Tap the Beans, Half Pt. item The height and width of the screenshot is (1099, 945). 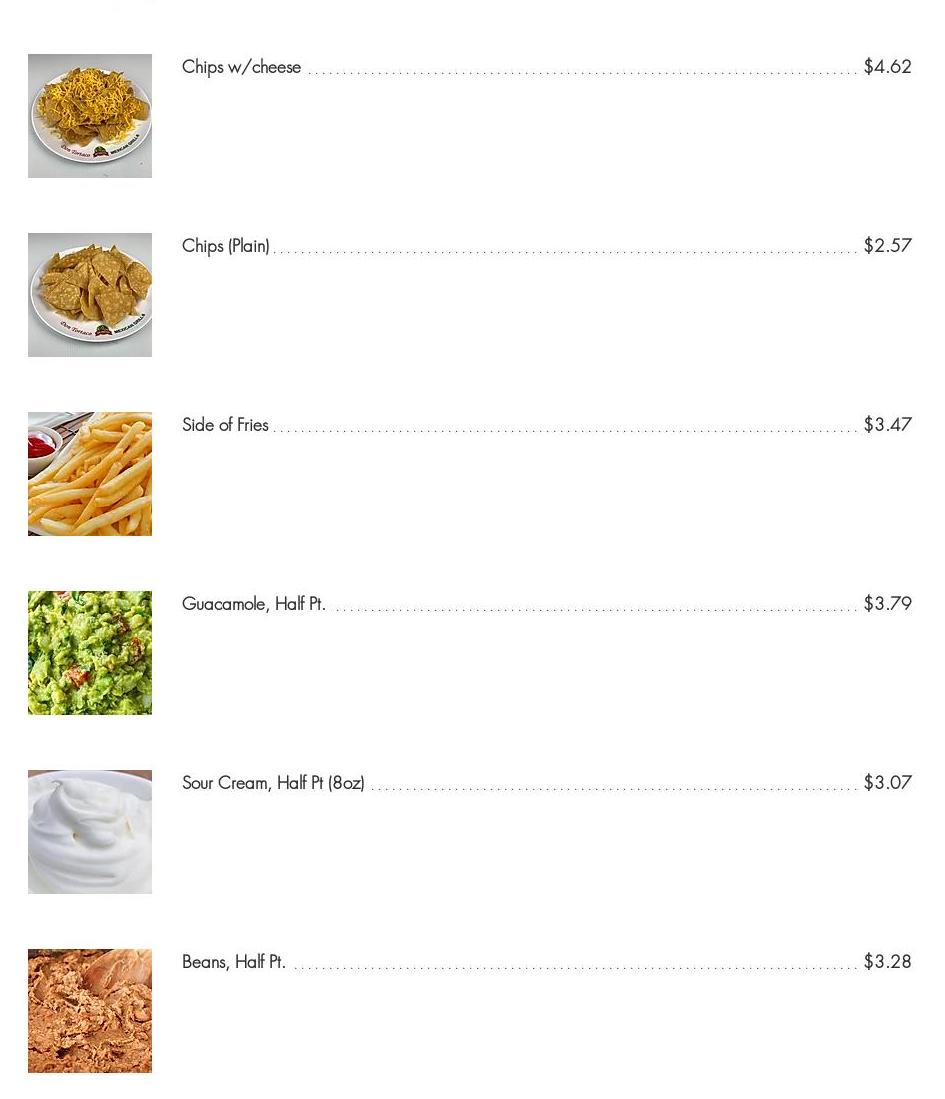[x=233, y=962]
